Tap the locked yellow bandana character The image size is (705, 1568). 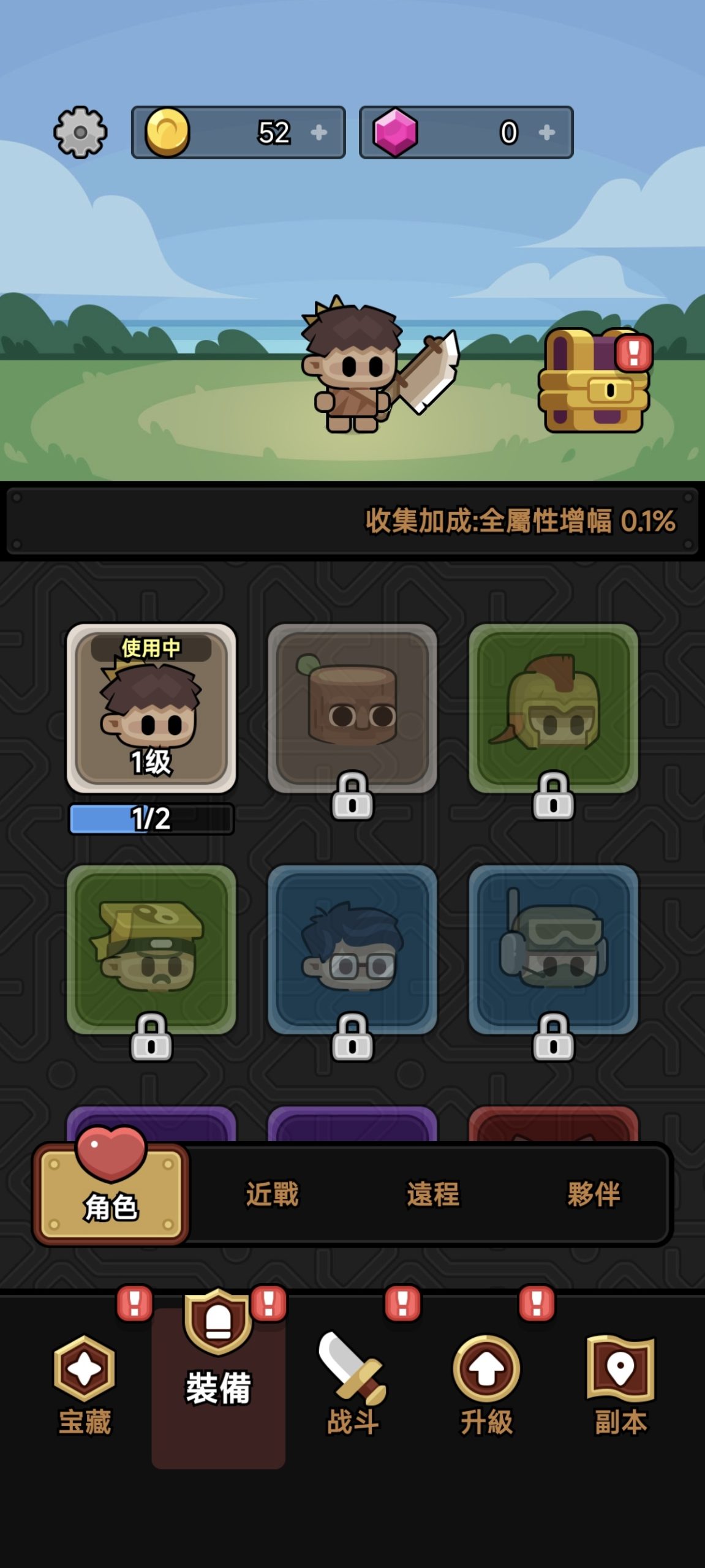pos(151,949)
